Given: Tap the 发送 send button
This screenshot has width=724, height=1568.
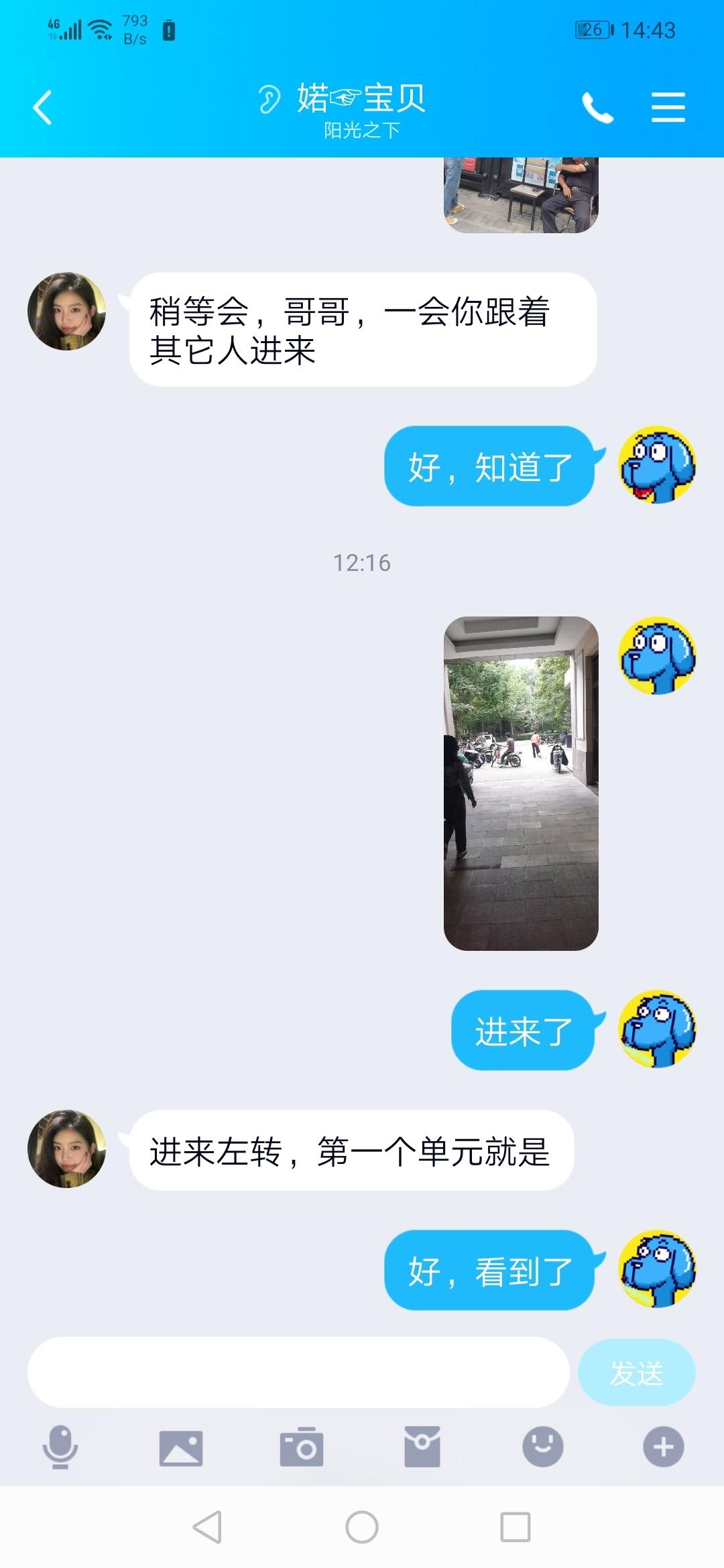Looking at the screenshot, I should (636, 1372).
